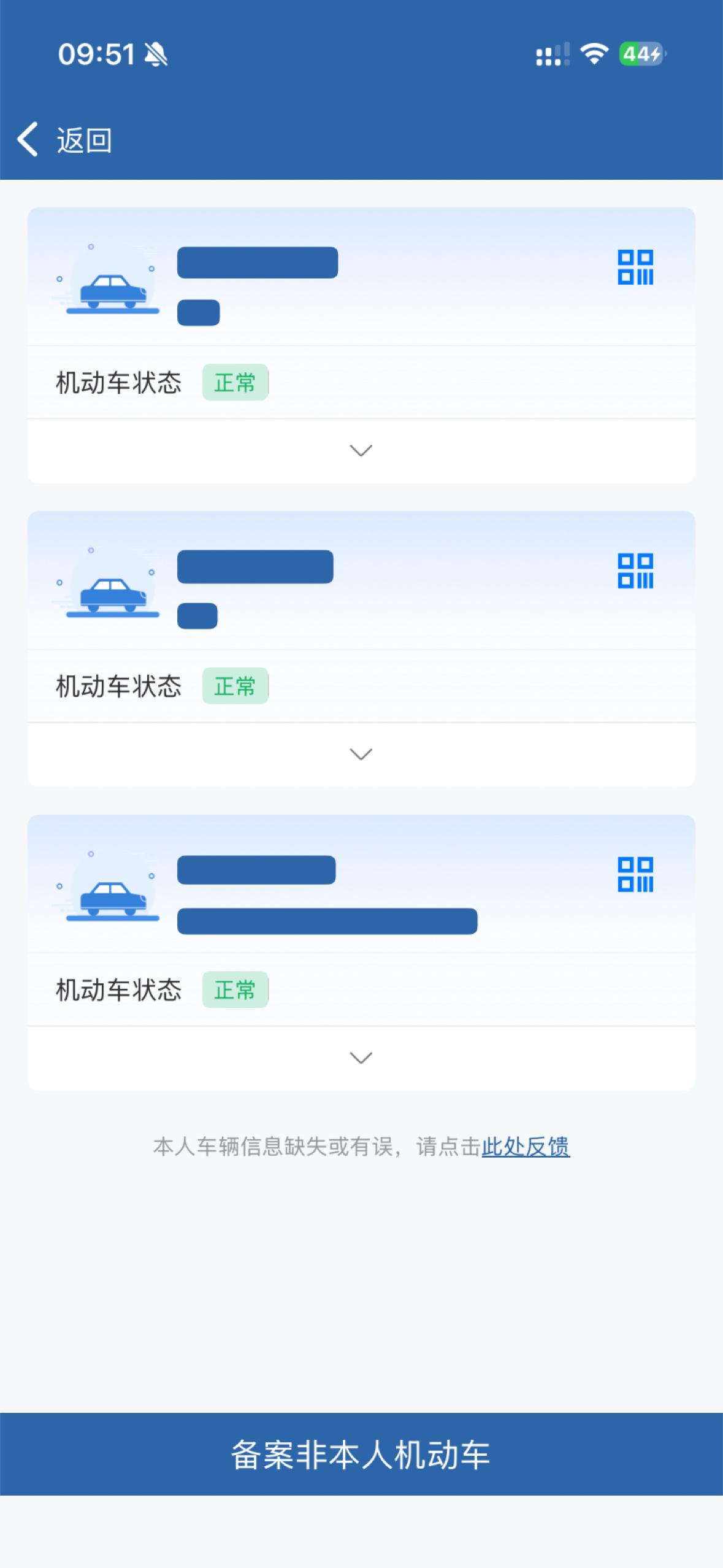Viewport: 723px width, 1568px height.
Task: Go back via the 返回 button
Action: pyautogui.click(x=64, y=140)
